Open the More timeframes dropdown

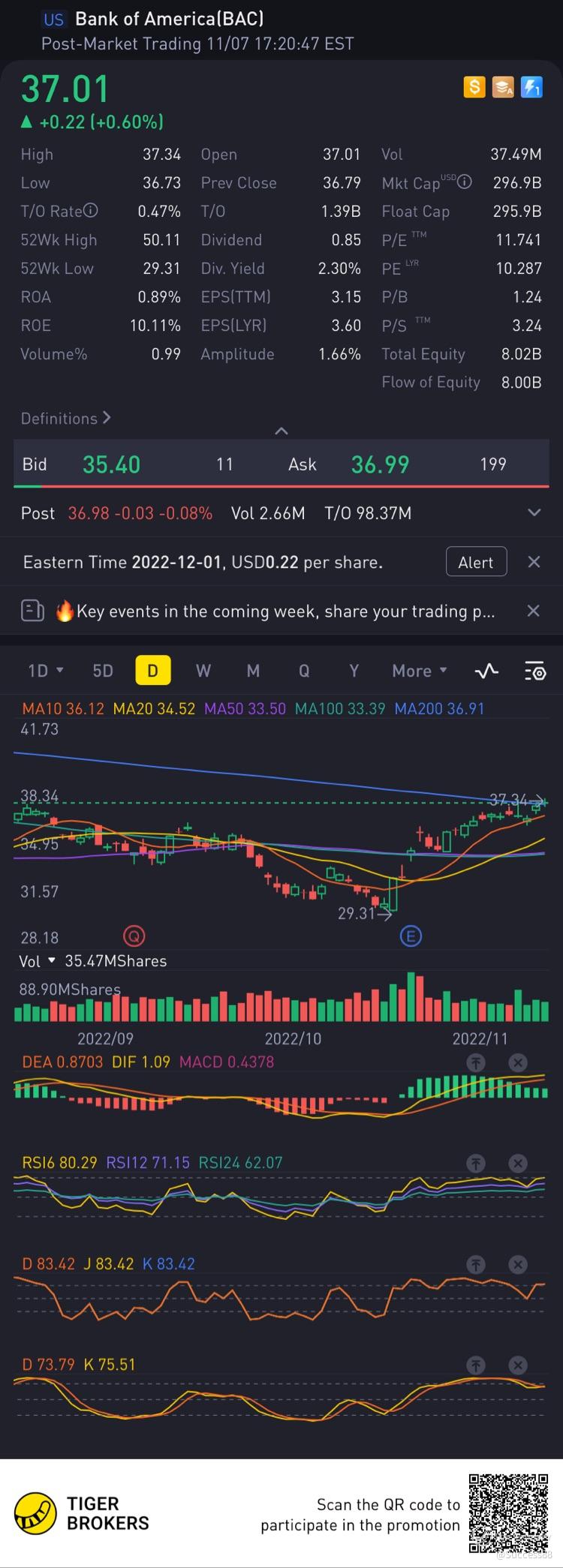pyautogui.click(x=420, y=671)
